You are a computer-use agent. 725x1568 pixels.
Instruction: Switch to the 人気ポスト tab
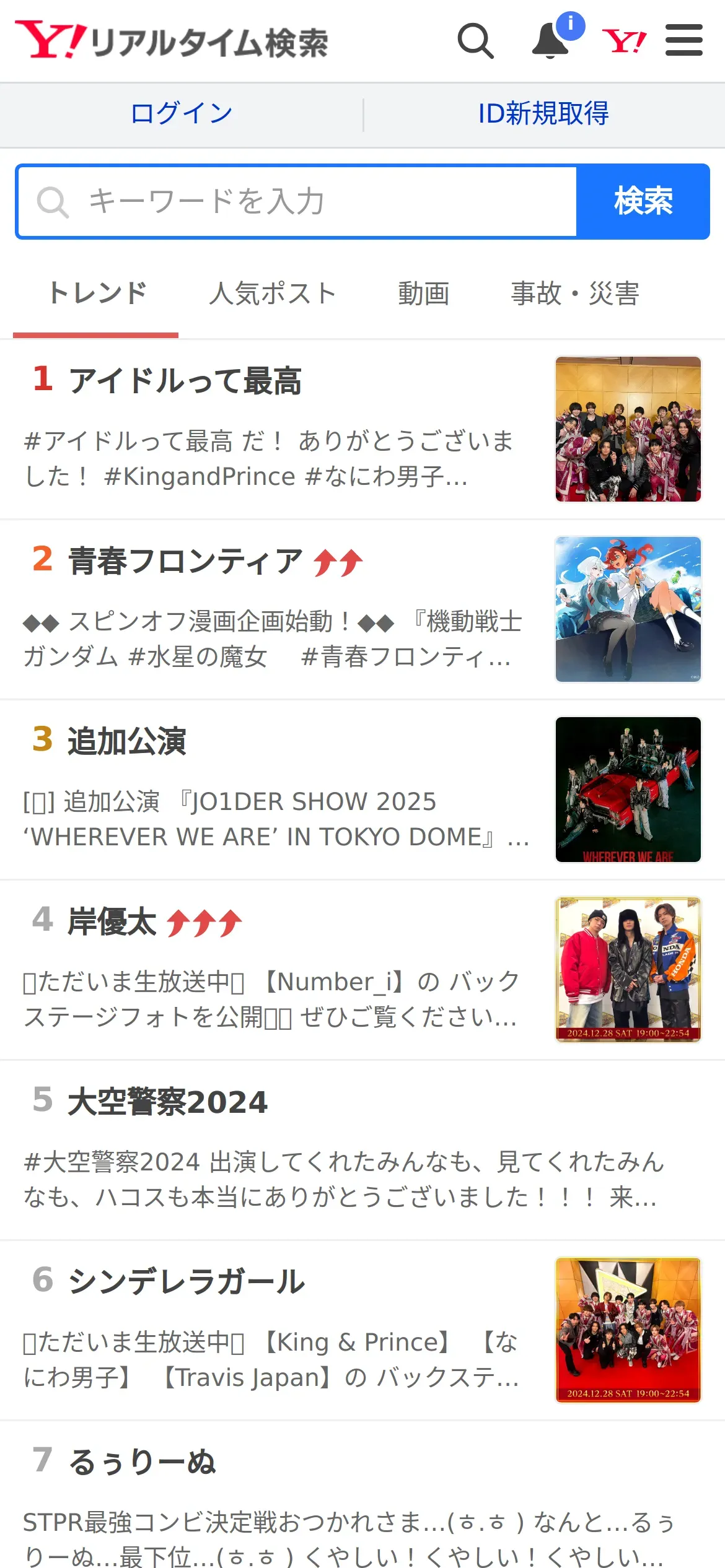click(x=273, y=294)
